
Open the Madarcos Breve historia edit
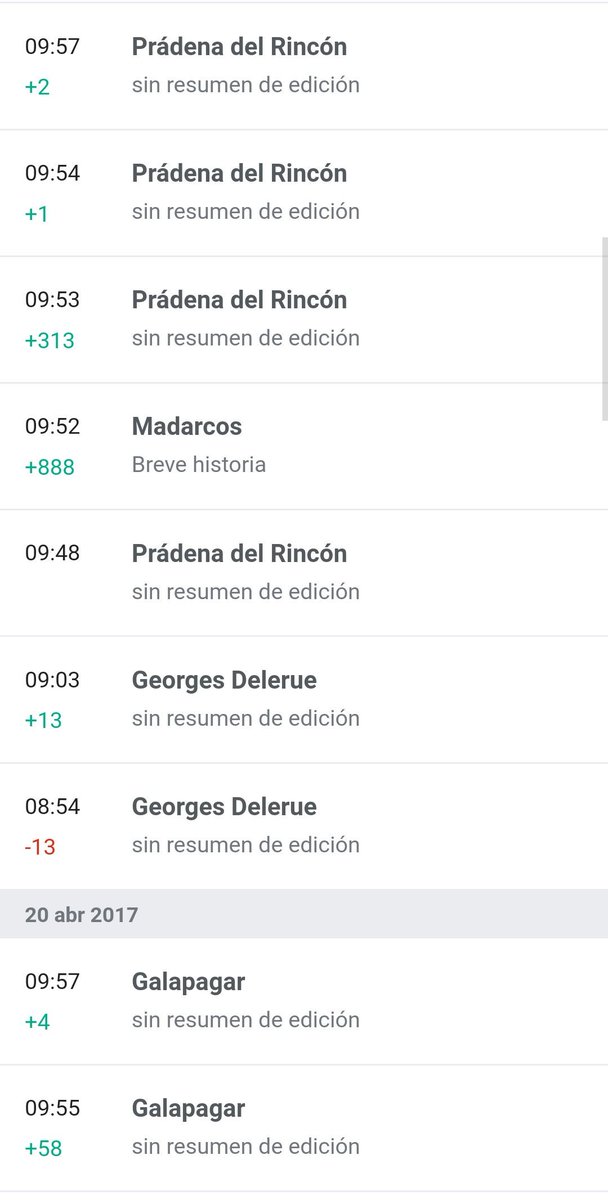click(304, 446)
